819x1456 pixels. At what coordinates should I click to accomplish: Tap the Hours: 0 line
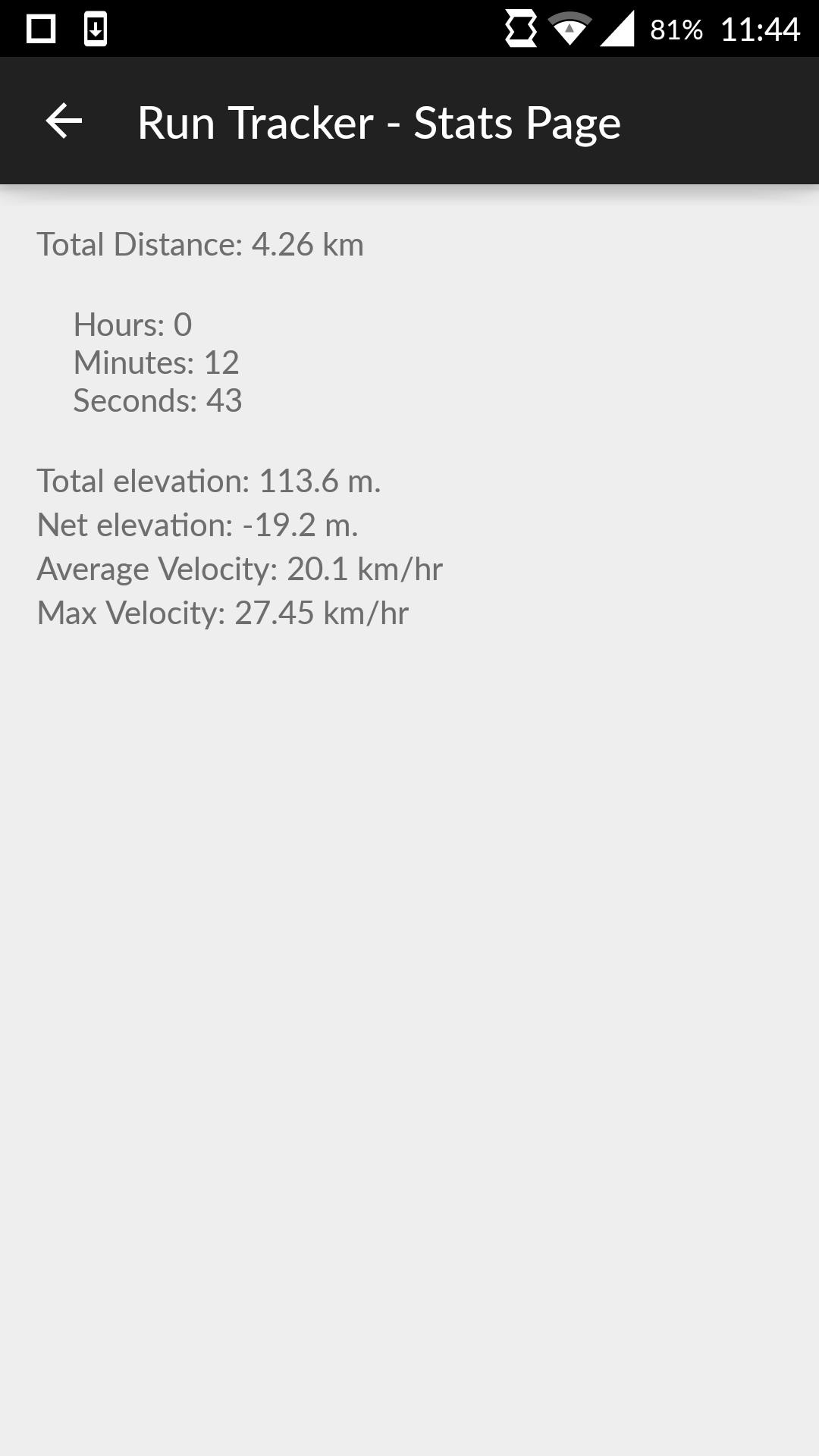pyautogui.click(x=132, y=325)
